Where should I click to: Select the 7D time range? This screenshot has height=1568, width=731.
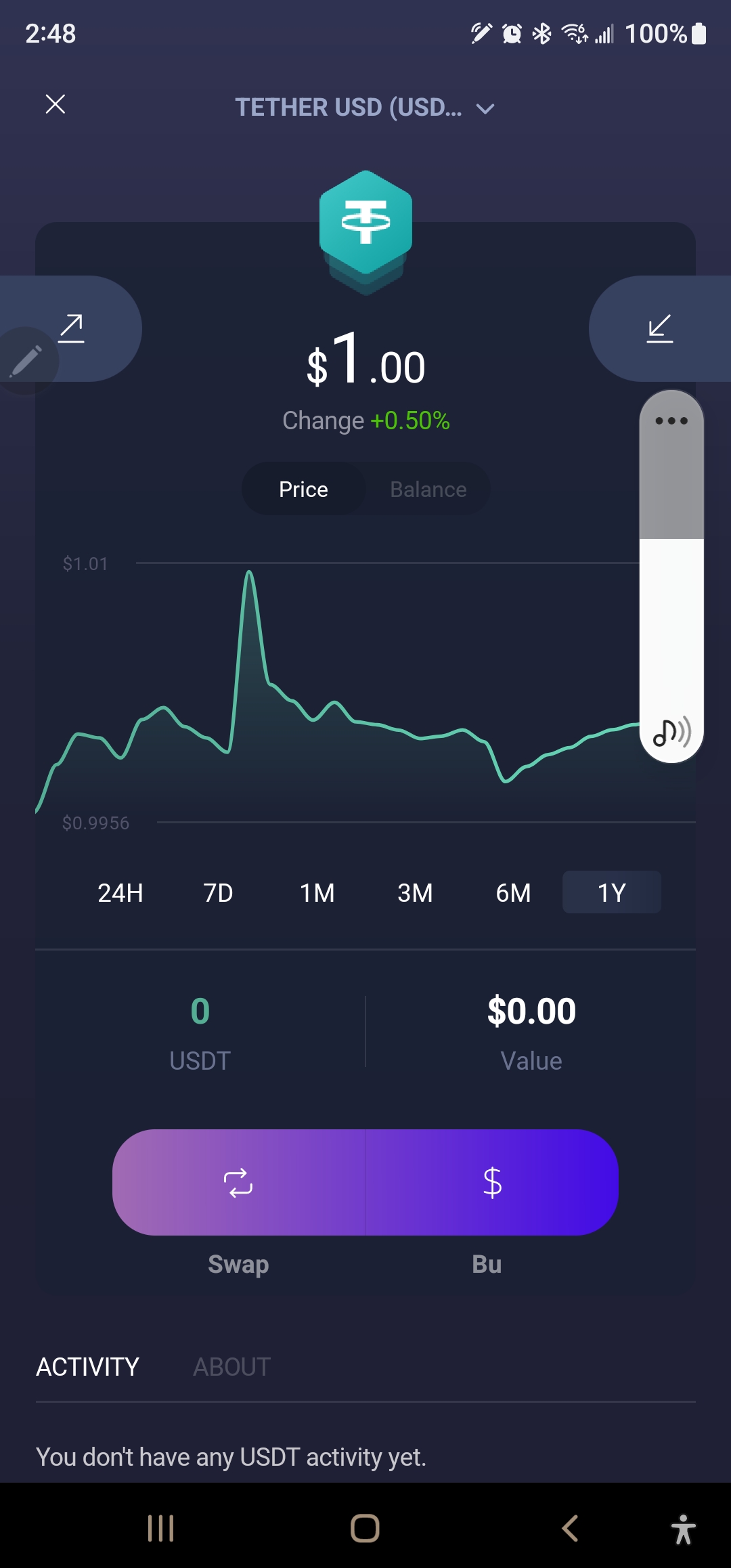pyautogui.click(x=218, y=892)
